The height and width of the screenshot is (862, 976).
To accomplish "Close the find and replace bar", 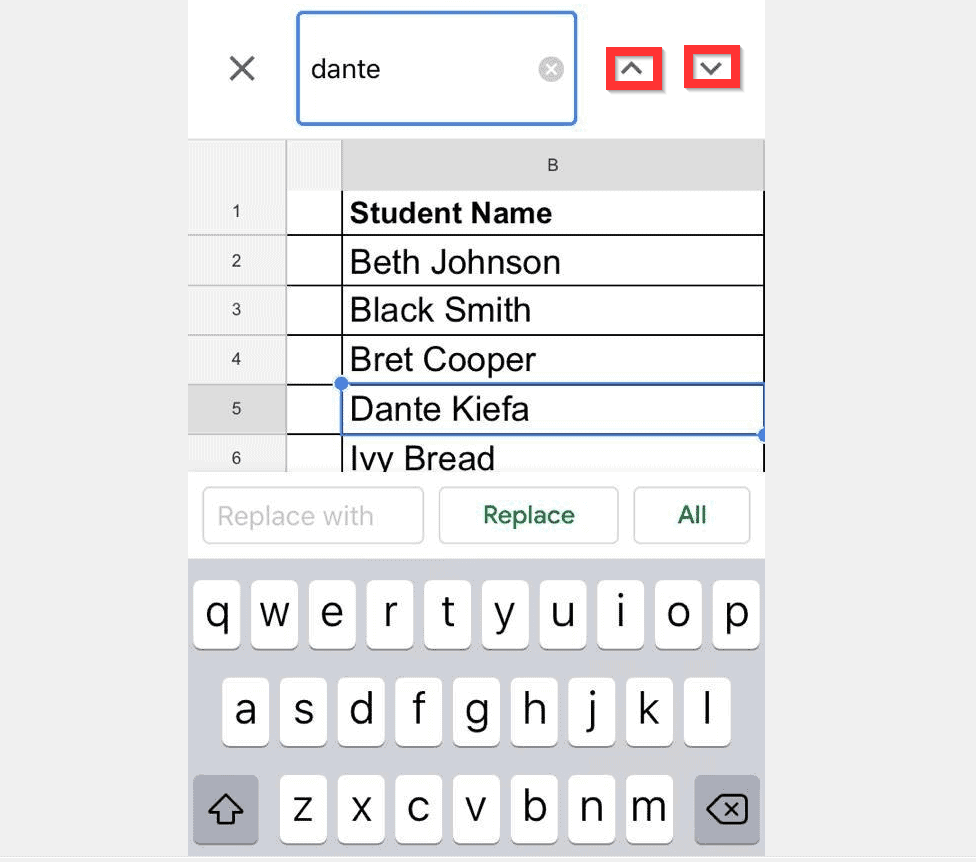I will (x=242, y=68).
